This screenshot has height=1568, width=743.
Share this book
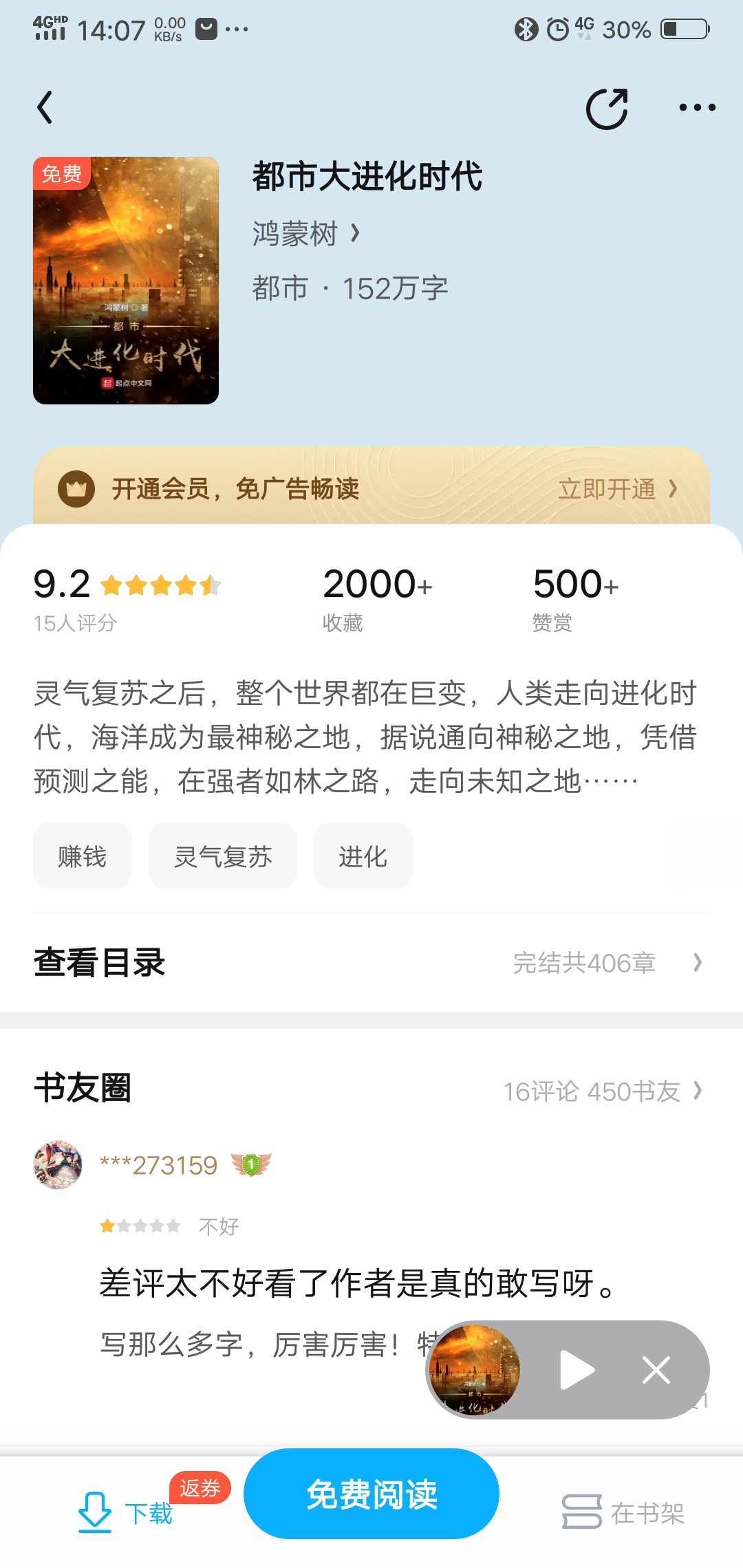606,109
